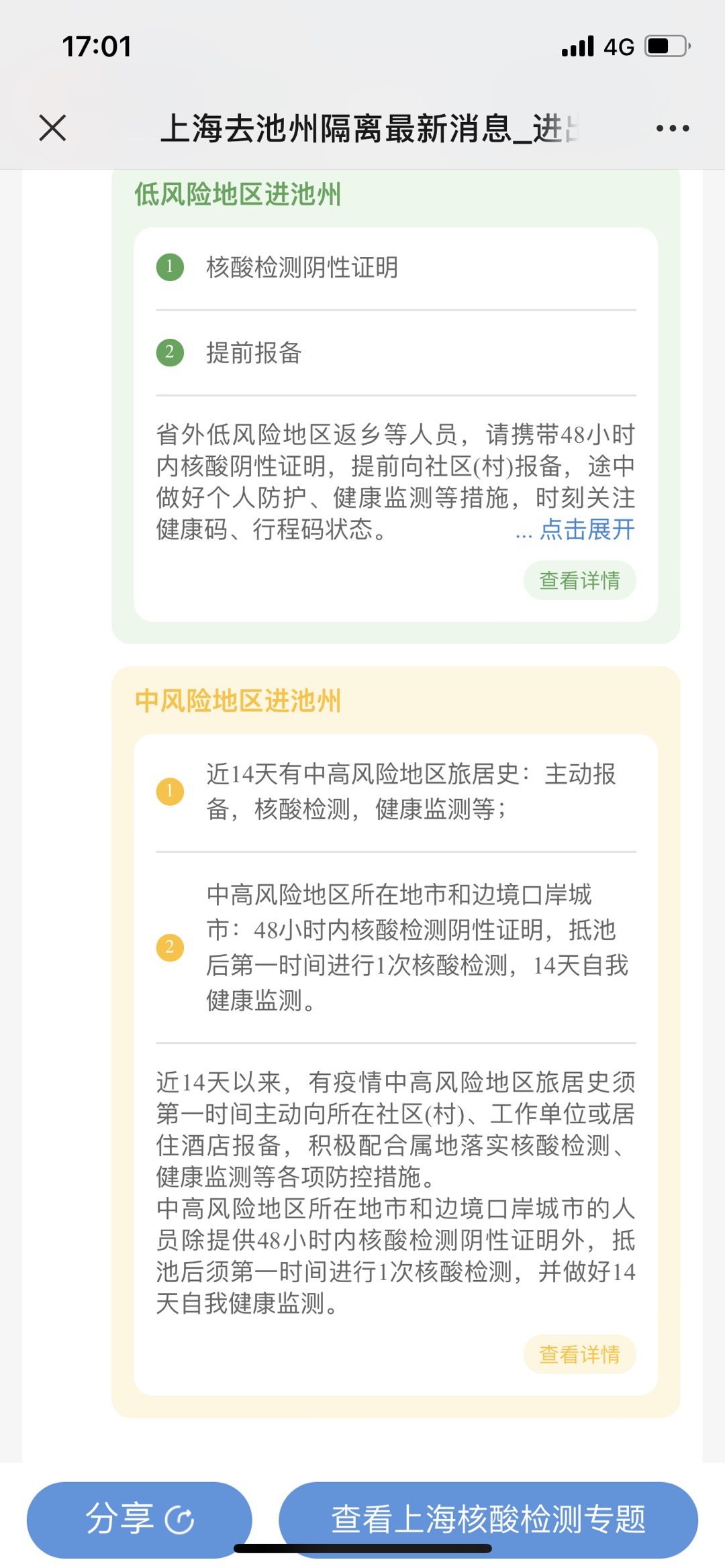
Task: Open 查看上海核酸检测专题
Action: point(488,1518)
